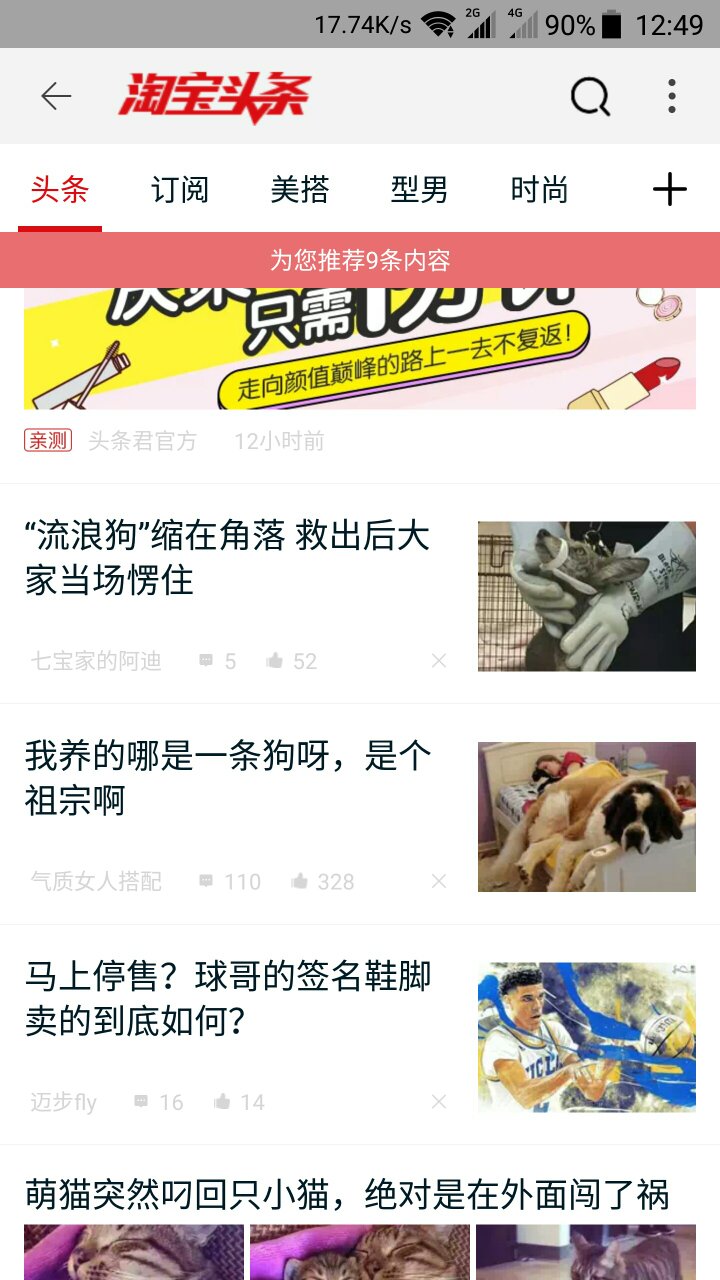Viewport: 720px width, 1280px height.
Task: Tap the plus icon to add channels
Action: coord(670,189)
